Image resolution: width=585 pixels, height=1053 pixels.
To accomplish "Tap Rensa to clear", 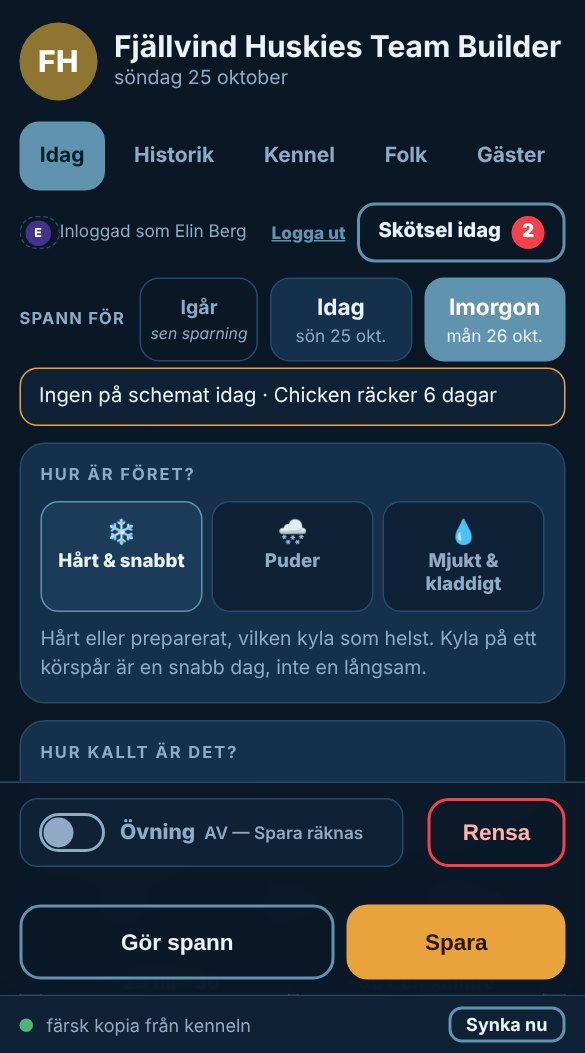I will tap(496, 832).
